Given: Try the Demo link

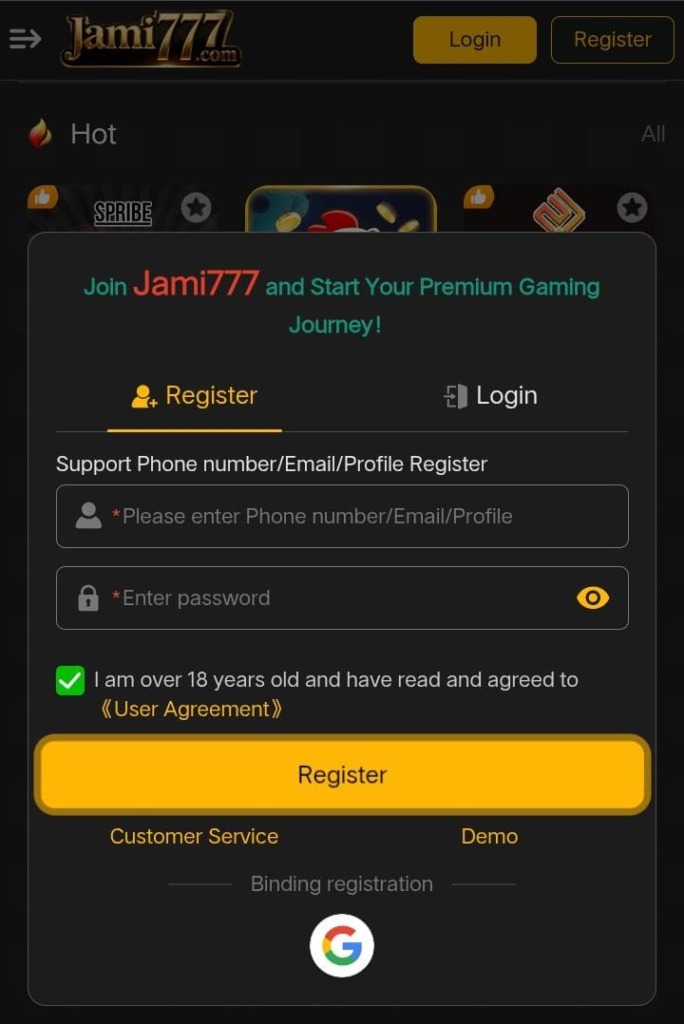Looking at the screenshot, I should coord(489,836).
